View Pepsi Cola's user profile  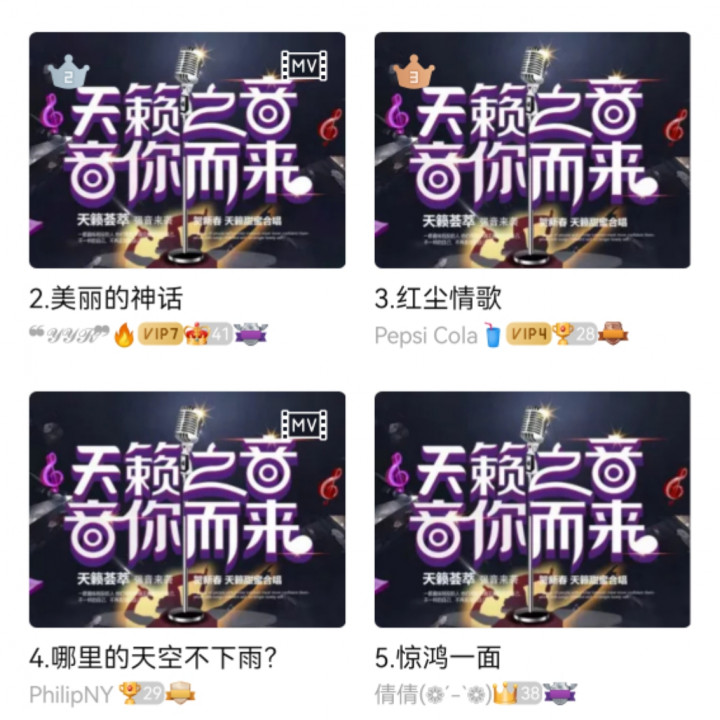click(x=427, y=335)
